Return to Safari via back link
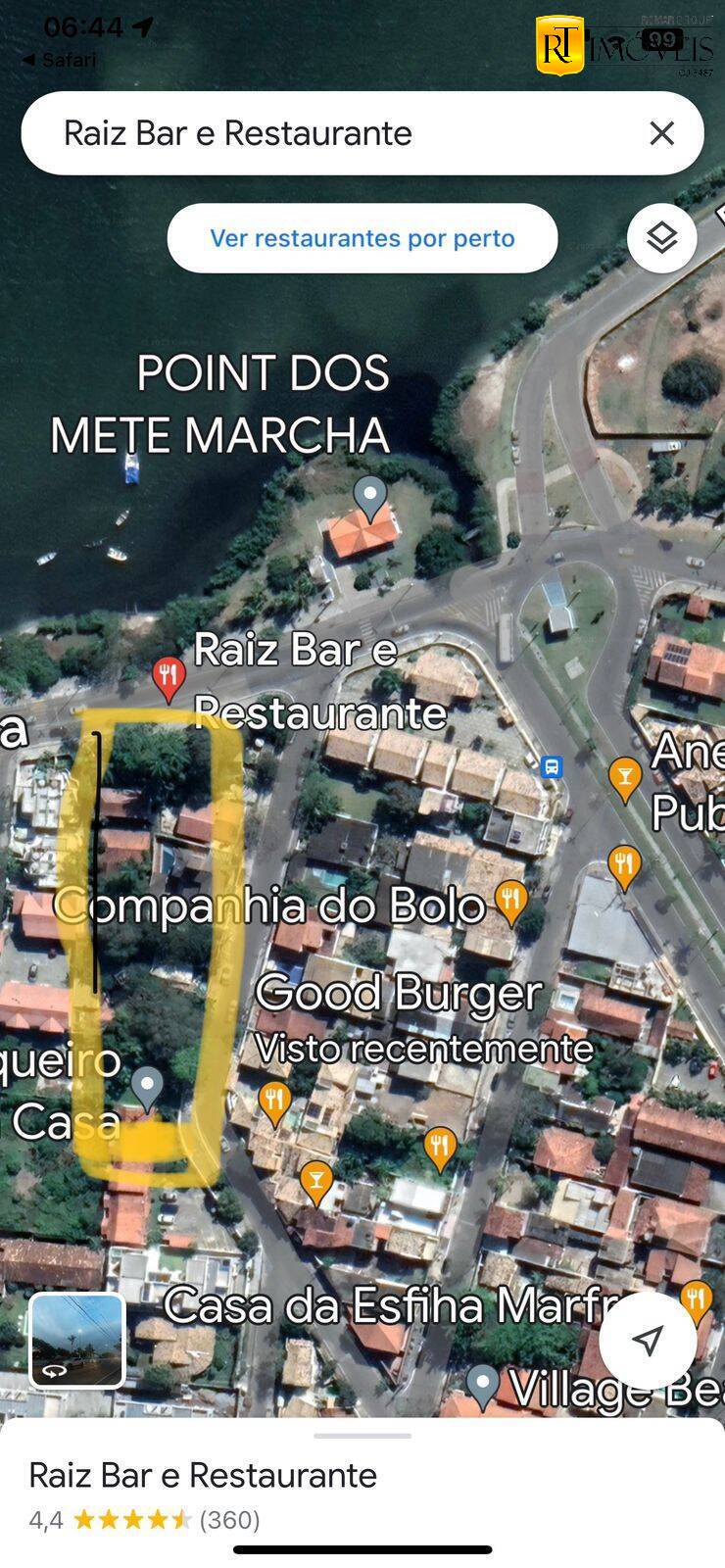The image size is (725, 1568). (x=59, y=60)
